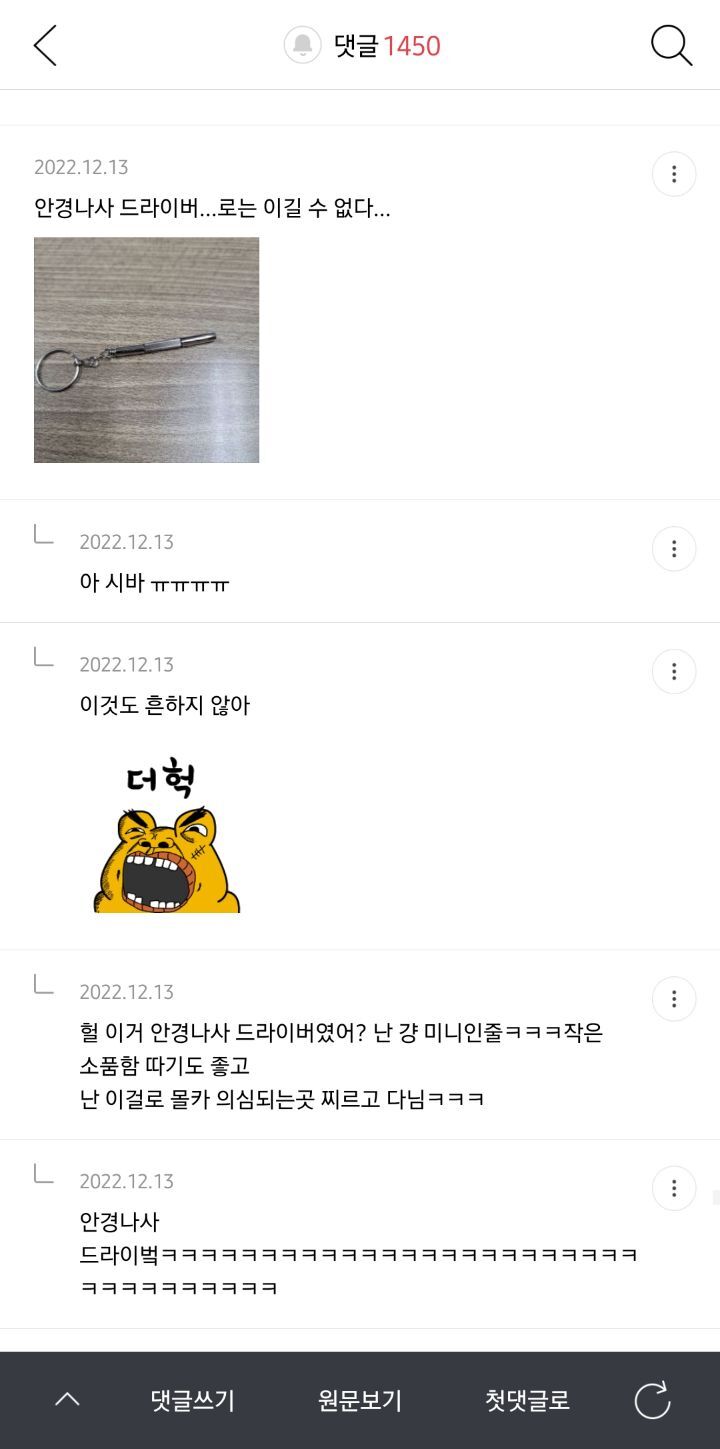Open options menu on the yellow emoticon reply
The width and height of the screenshot is (720, 1449).
(674, 671)
